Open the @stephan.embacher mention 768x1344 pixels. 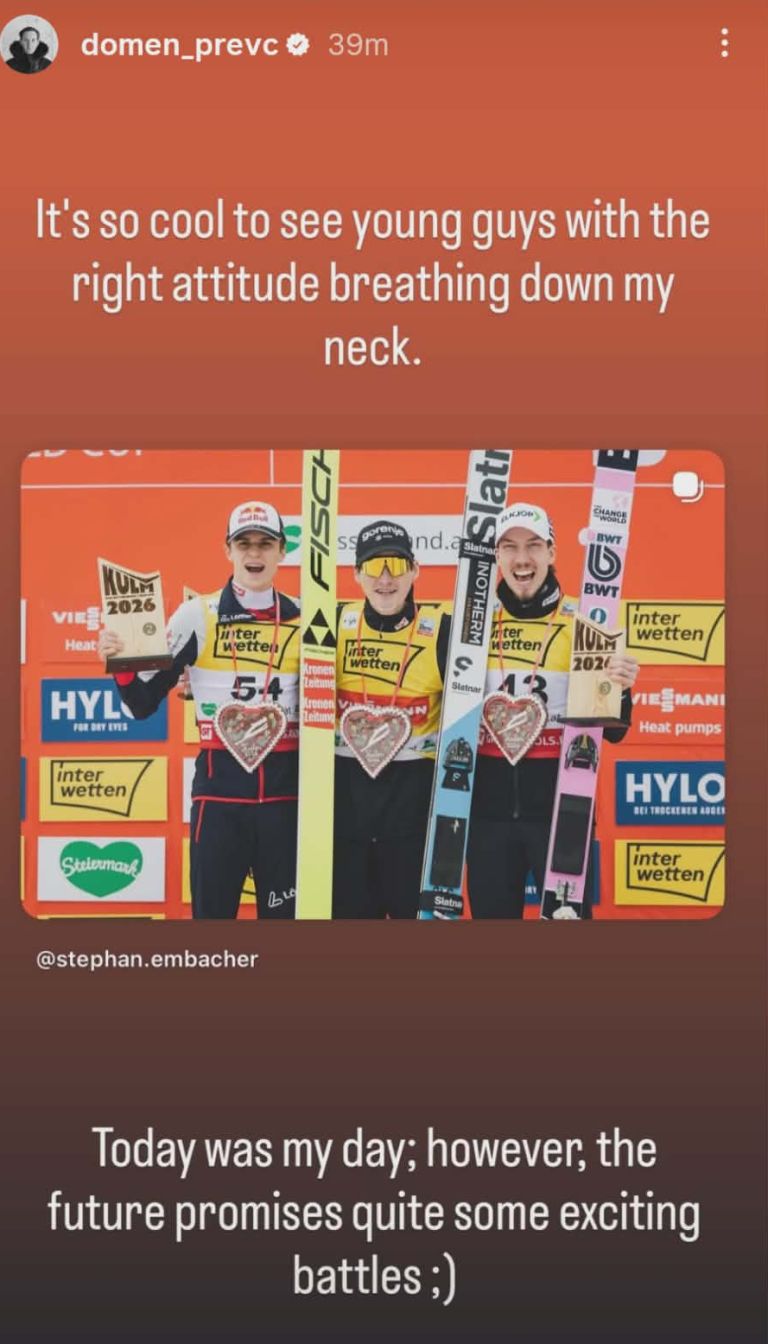[147, 959]
